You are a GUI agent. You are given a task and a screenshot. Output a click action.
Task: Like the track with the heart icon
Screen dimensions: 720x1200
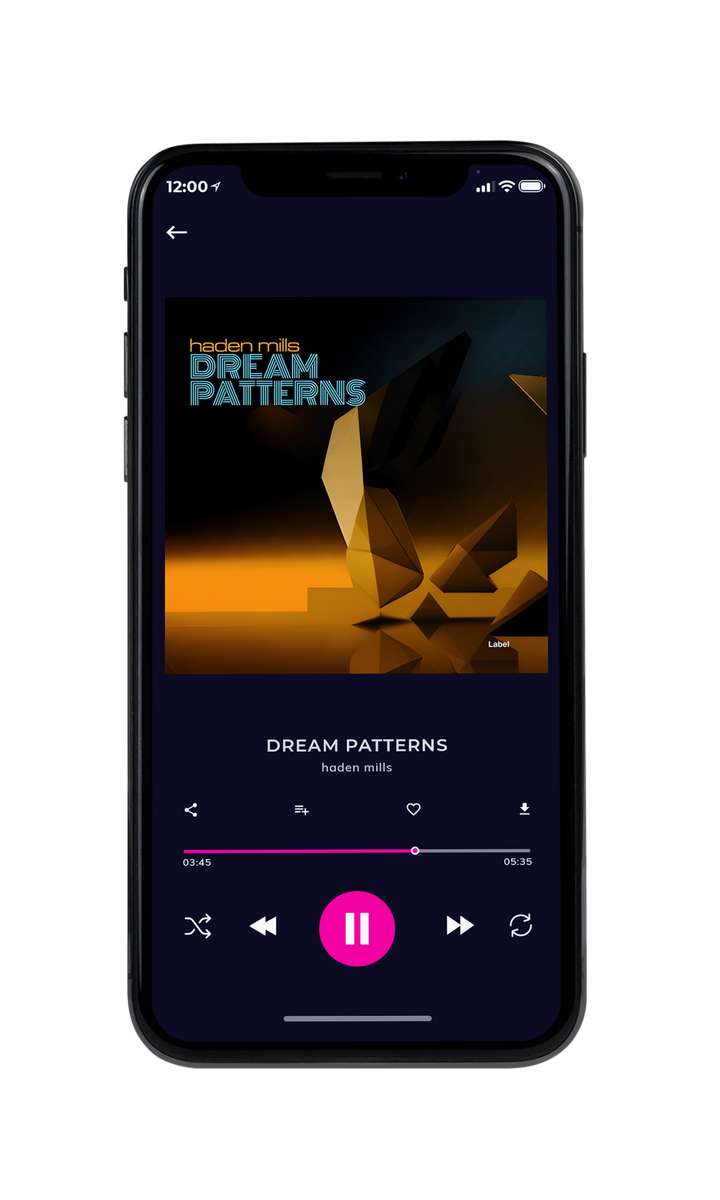coord(413,810)
